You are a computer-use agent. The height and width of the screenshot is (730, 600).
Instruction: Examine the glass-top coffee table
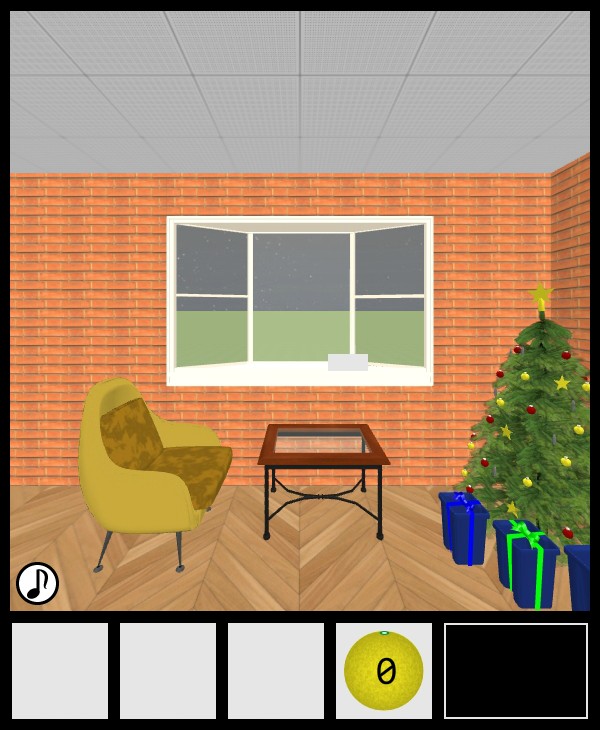point(324,446)
